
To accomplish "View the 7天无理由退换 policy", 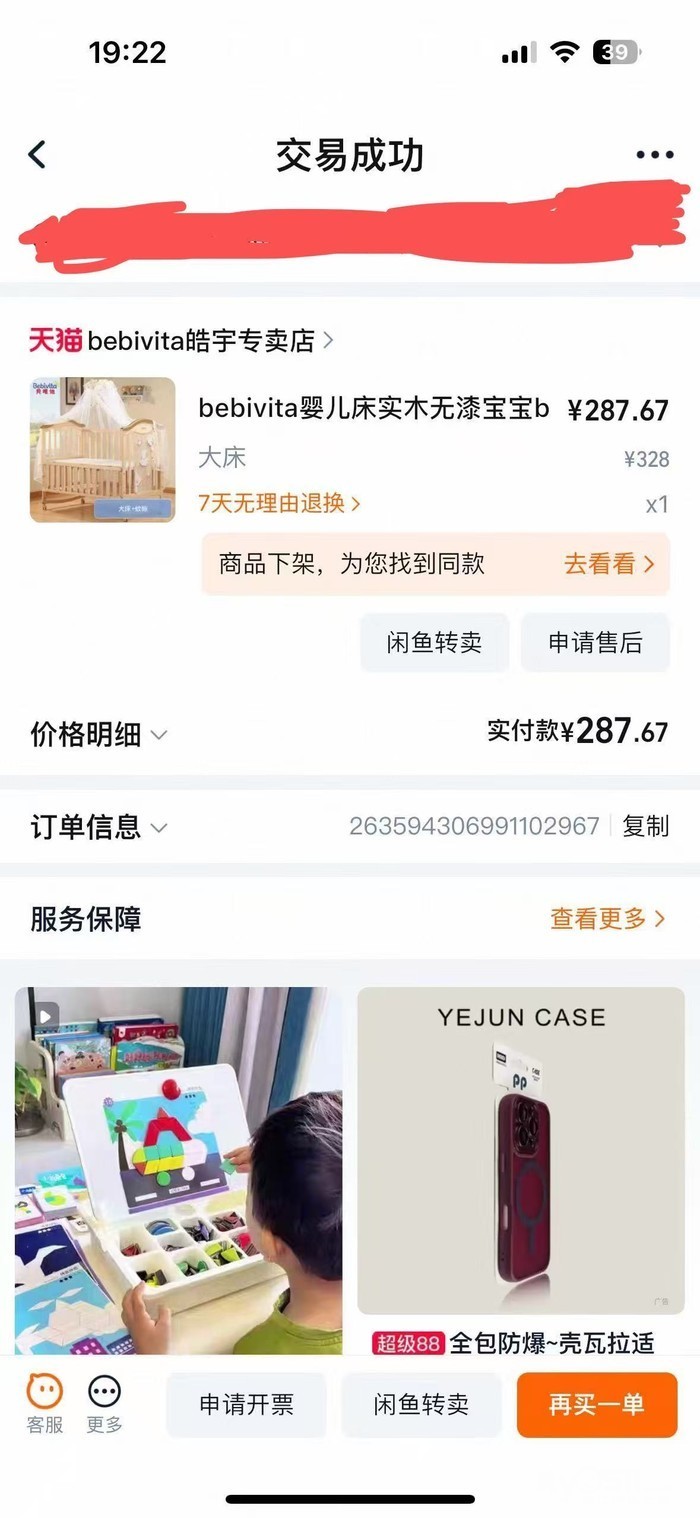I will click(x=279, y=503).
